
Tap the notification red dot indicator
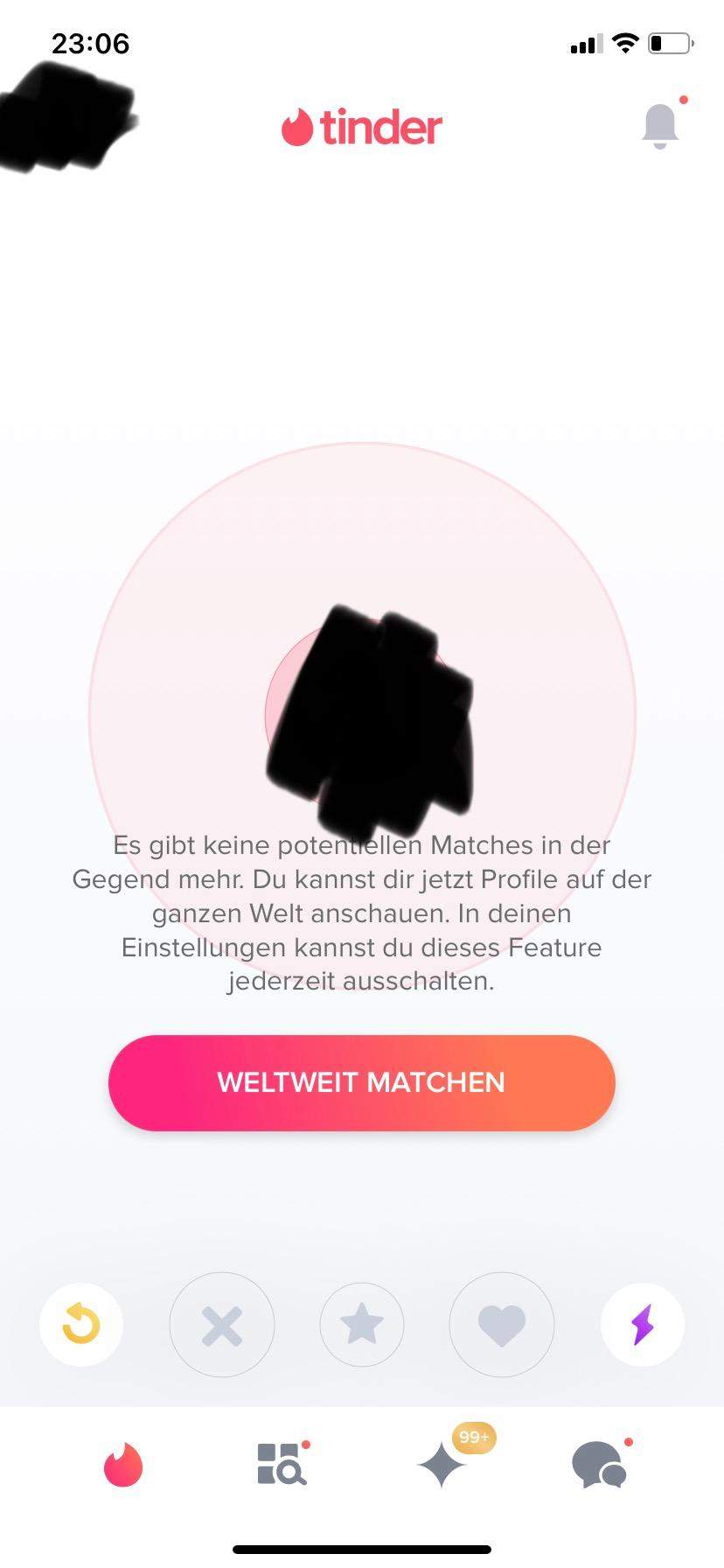tap(684, 100)
